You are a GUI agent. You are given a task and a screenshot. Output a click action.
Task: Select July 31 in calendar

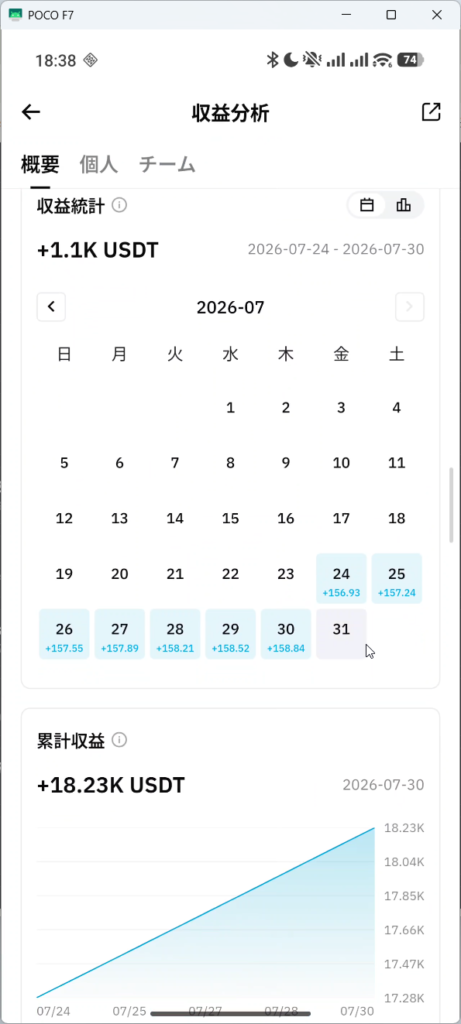point(342,635)
